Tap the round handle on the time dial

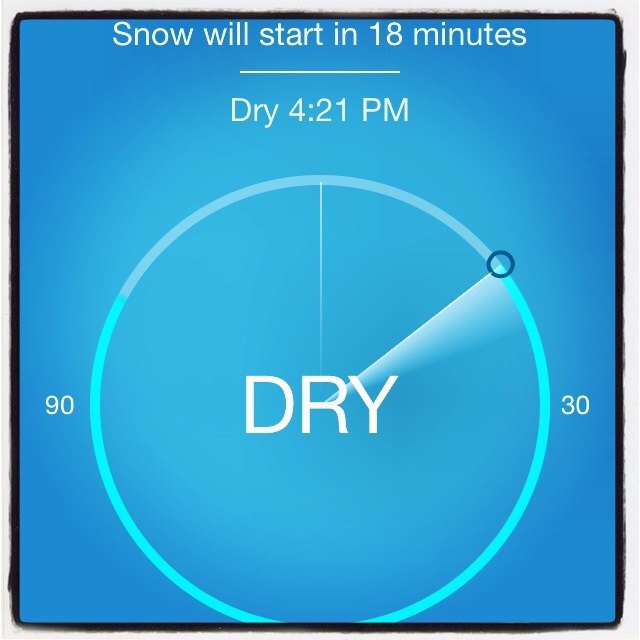[500, 264]
